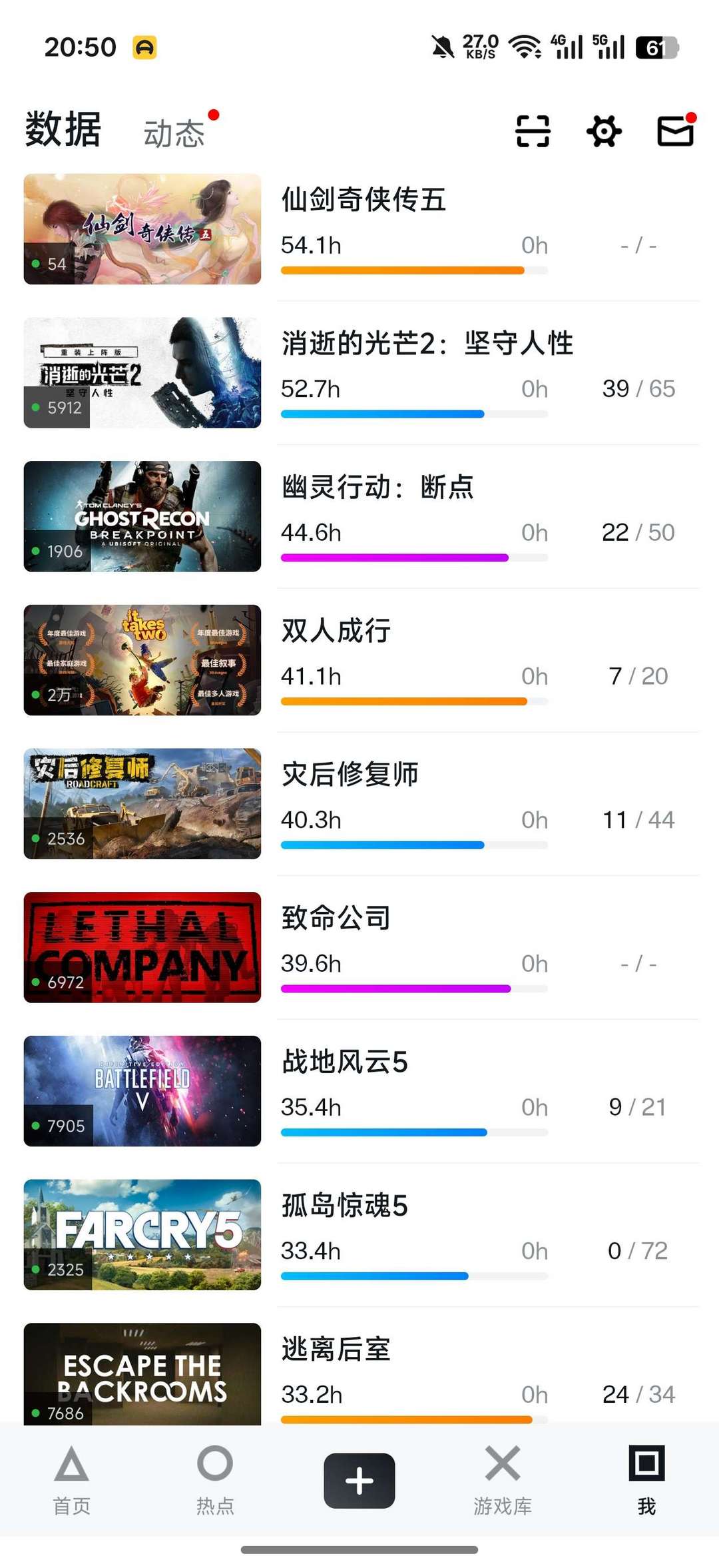This screenshot has width=719, height=1568.
Task: Open the 游戏库 tab
Action: pyautogui.click(x=503, y=1480)
